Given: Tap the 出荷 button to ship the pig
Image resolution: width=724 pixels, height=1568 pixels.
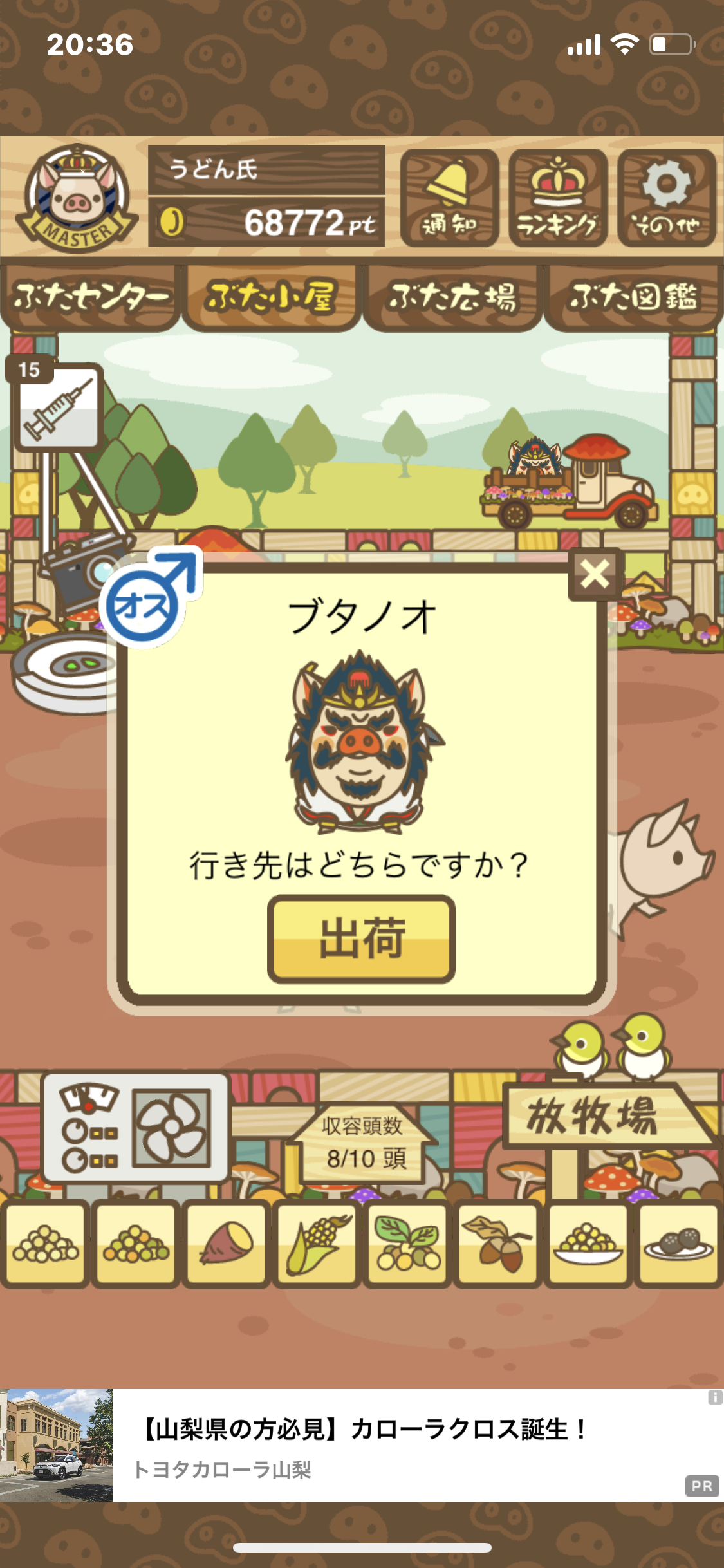Looking at the screenshot, I should [x=362, y=938].
